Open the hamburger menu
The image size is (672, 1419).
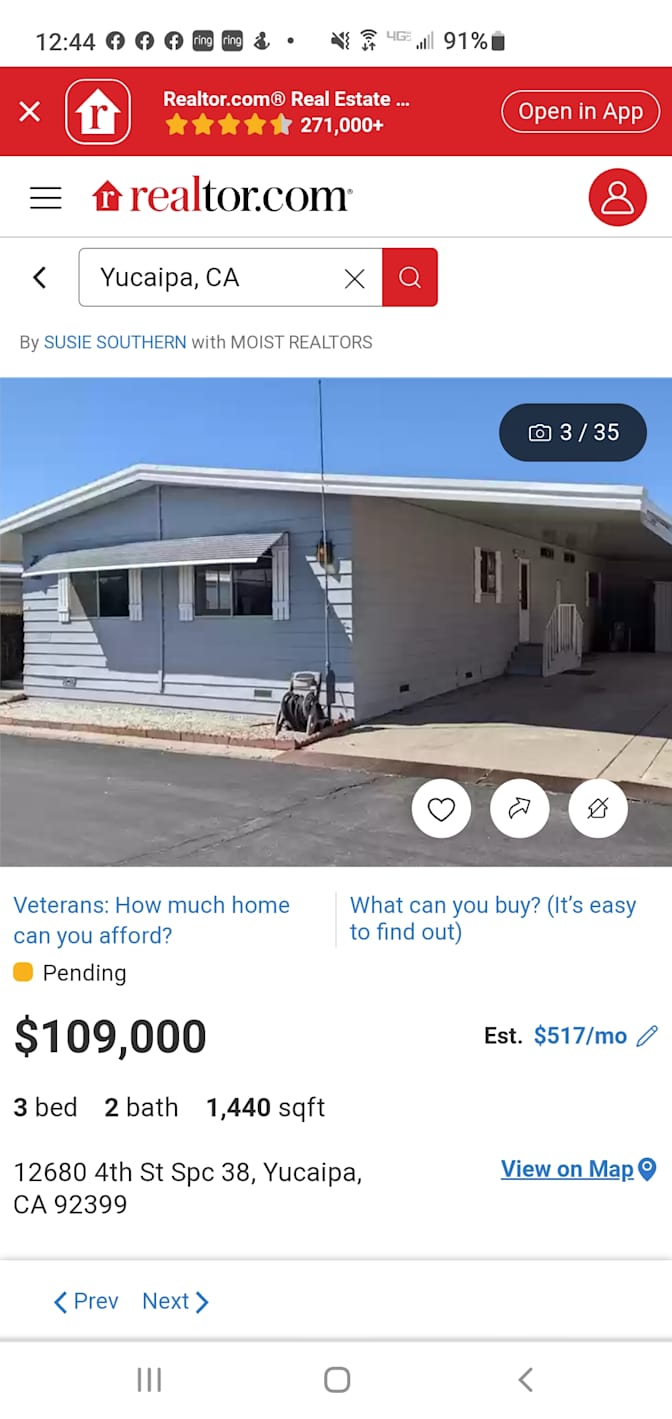[x=46, y=197]
